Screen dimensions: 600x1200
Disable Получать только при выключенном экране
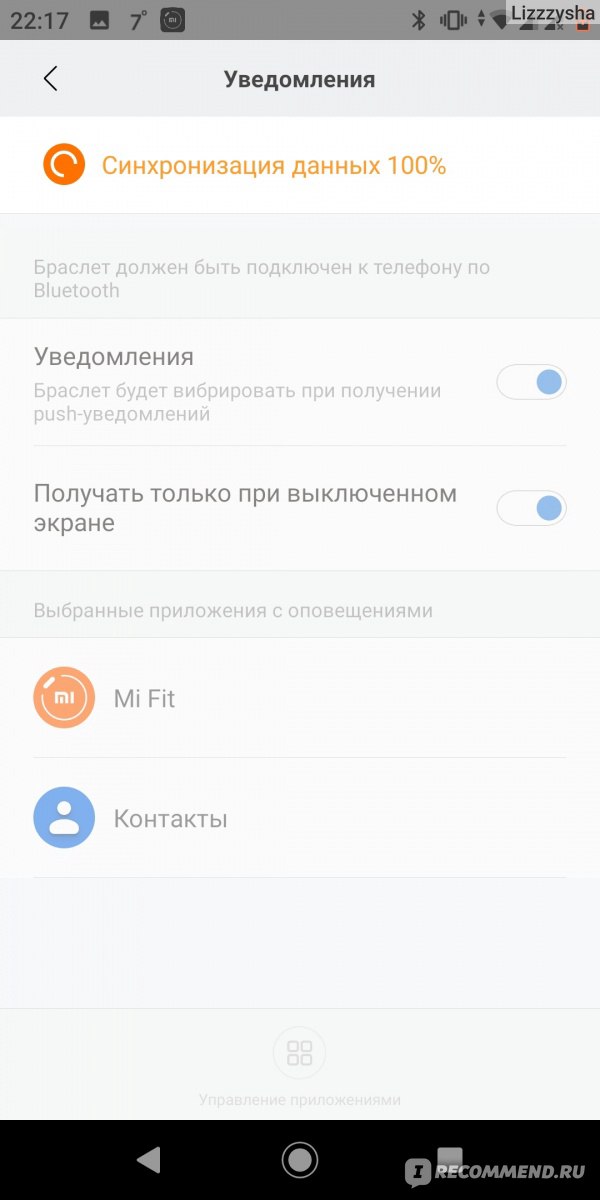tap(531, 508)
